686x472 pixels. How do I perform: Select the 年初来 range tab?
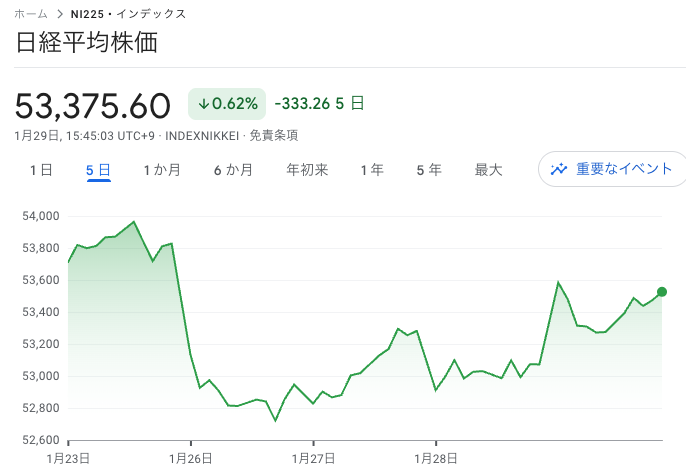tap(307, 170)
